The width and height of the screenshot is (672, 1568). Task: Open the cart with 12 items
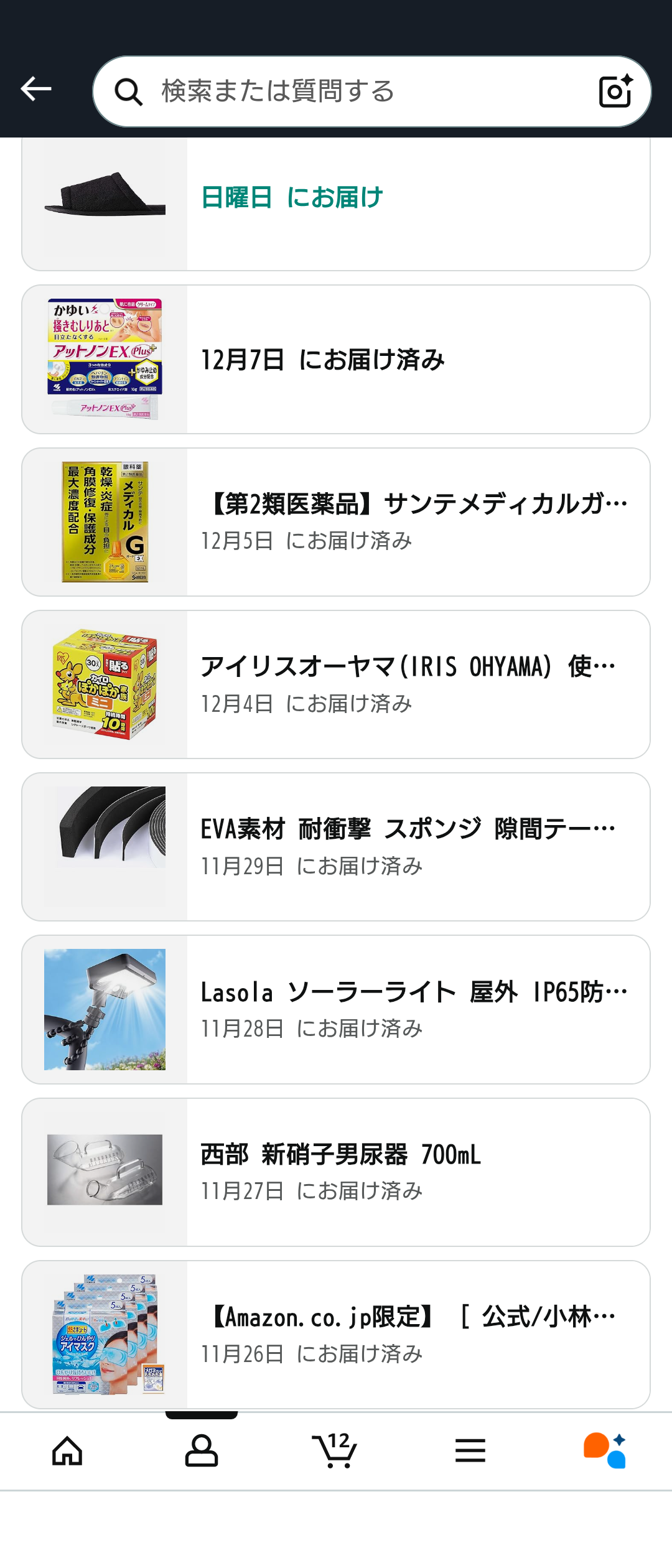(335, 1451)
